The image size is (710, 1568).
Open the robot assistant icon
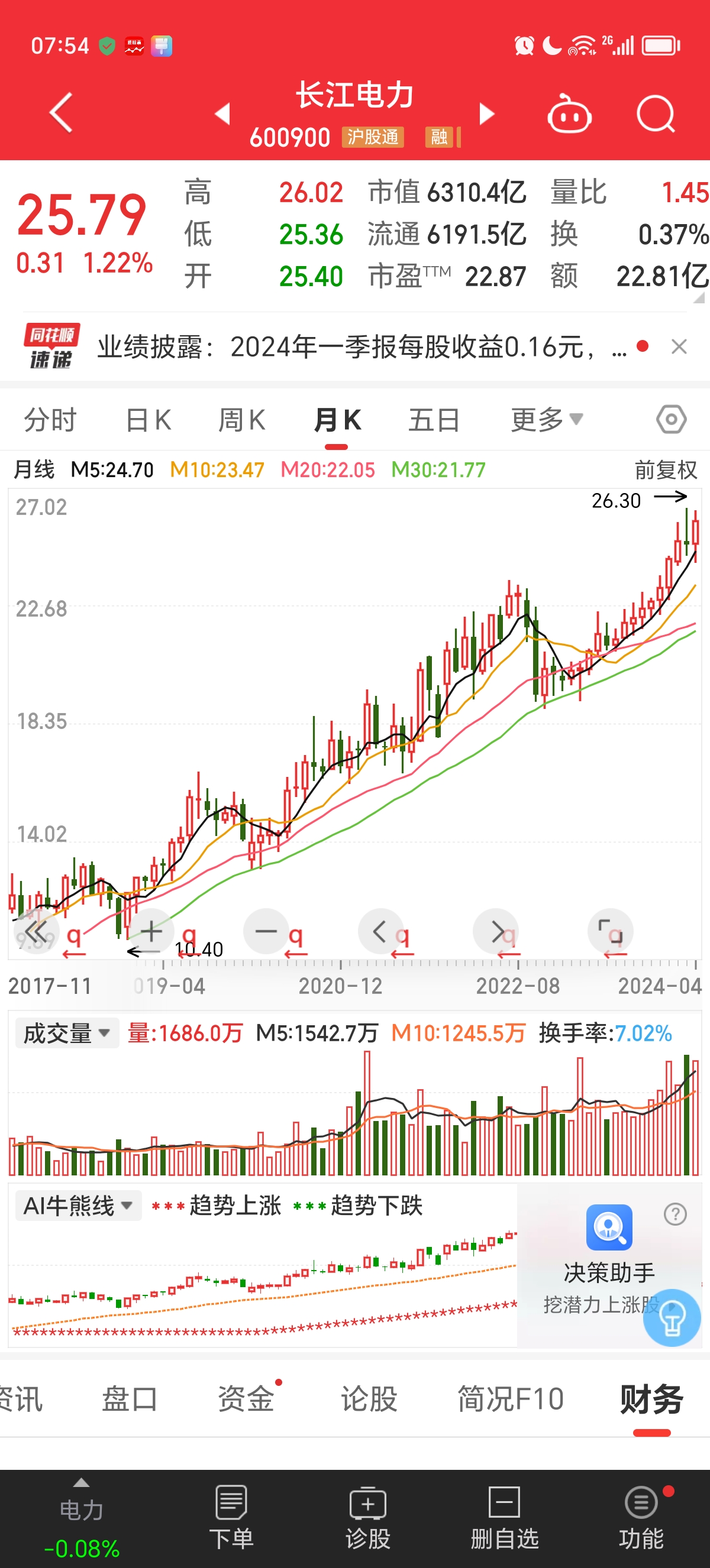569,114
